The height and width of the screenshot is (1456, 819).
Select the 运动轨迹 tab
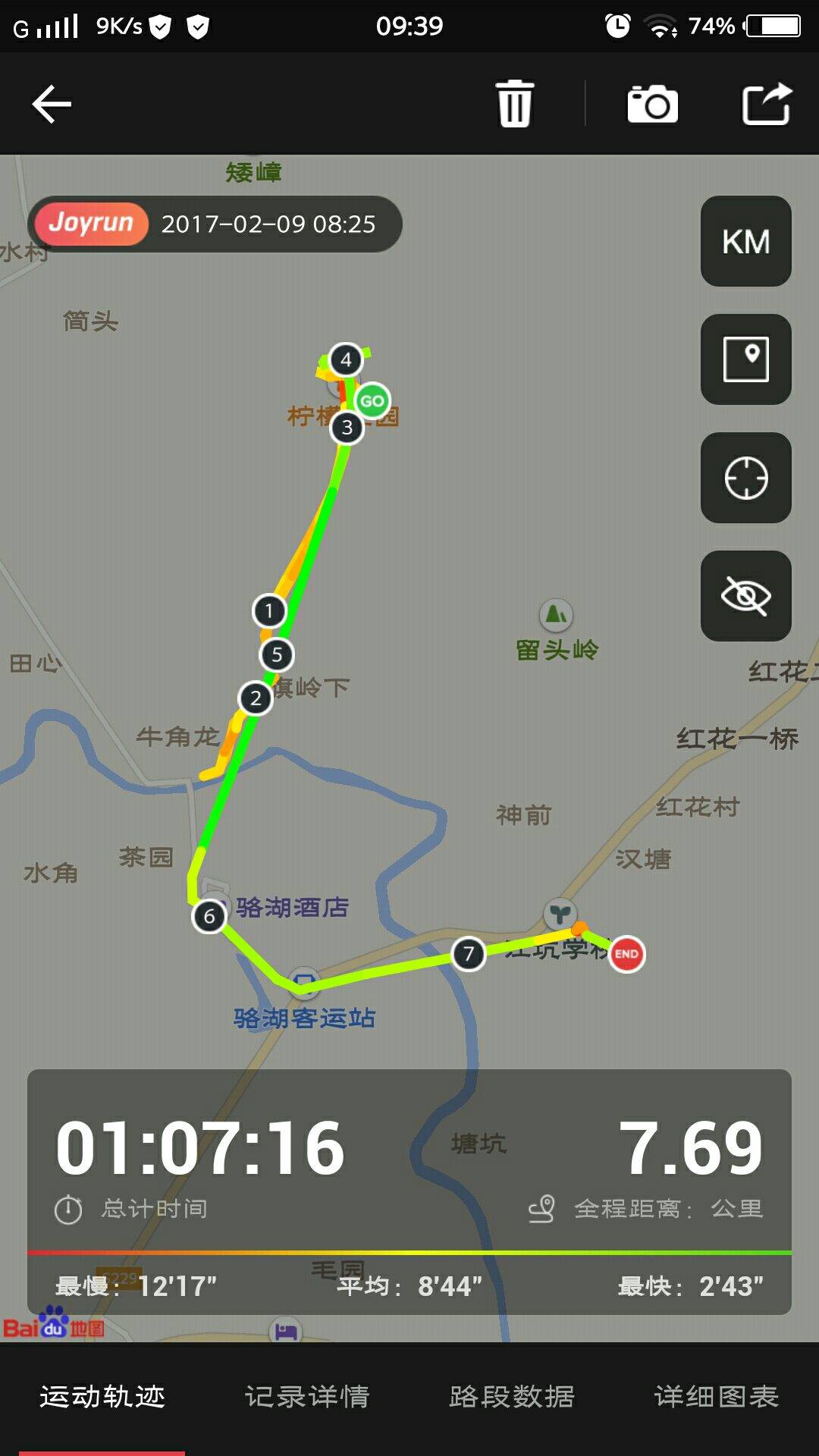[x=102, y=1396]
